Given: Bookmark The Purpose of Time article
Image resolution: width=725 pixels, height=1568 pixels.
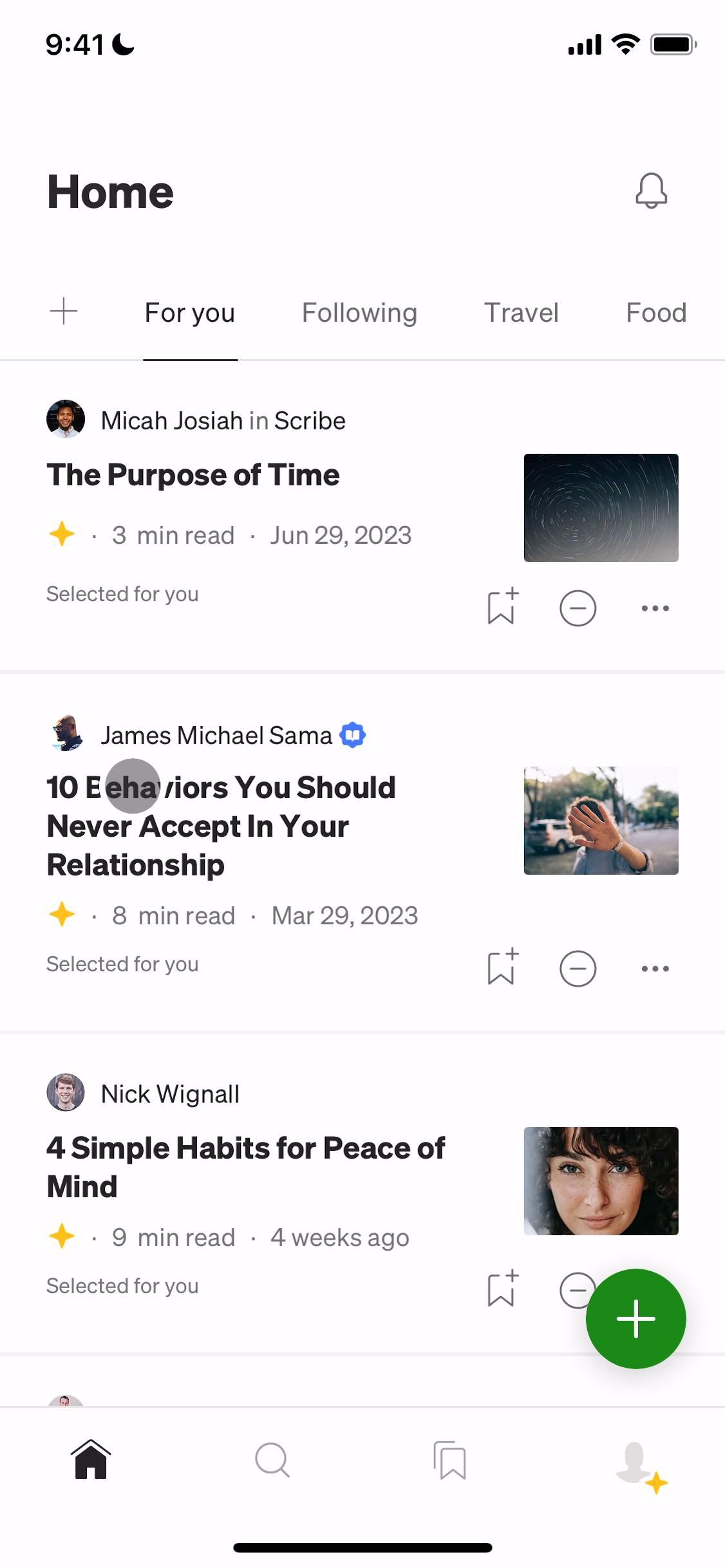Looking at the screenshot, I should [502, 607].
